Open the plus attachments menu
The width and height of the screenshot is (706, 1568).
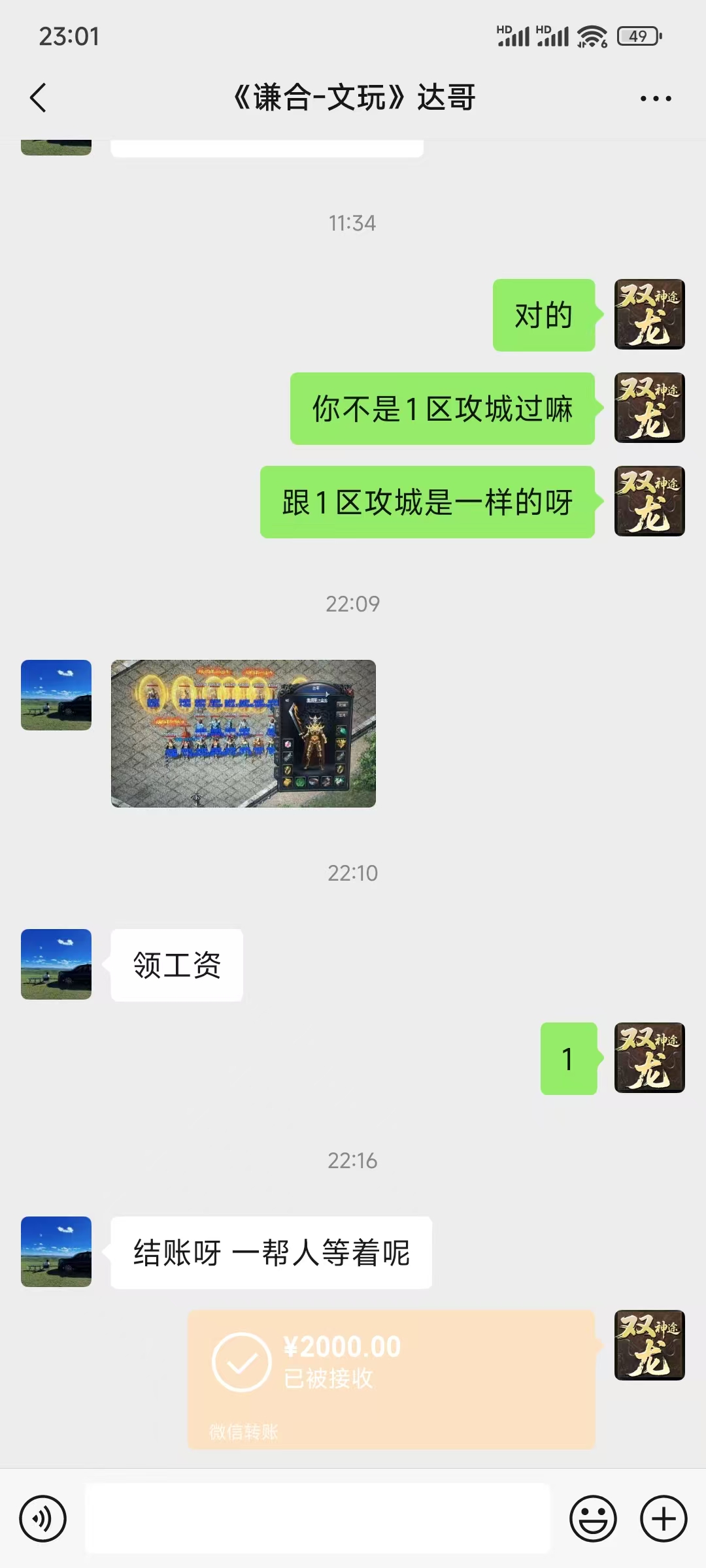[663, 1518]
